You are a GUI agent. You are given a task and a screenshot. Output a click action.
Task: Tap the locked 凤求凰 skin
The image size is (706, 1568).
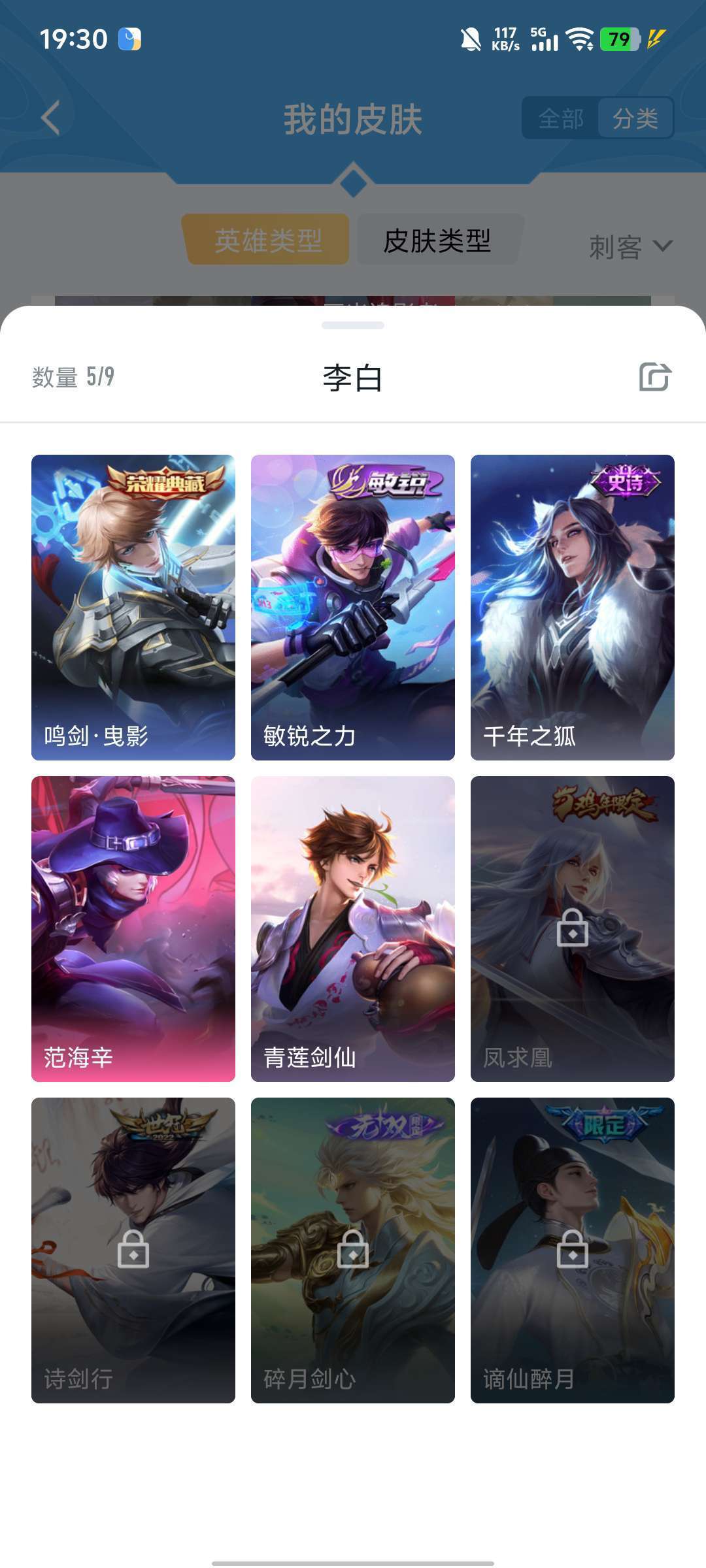(573, 928)
